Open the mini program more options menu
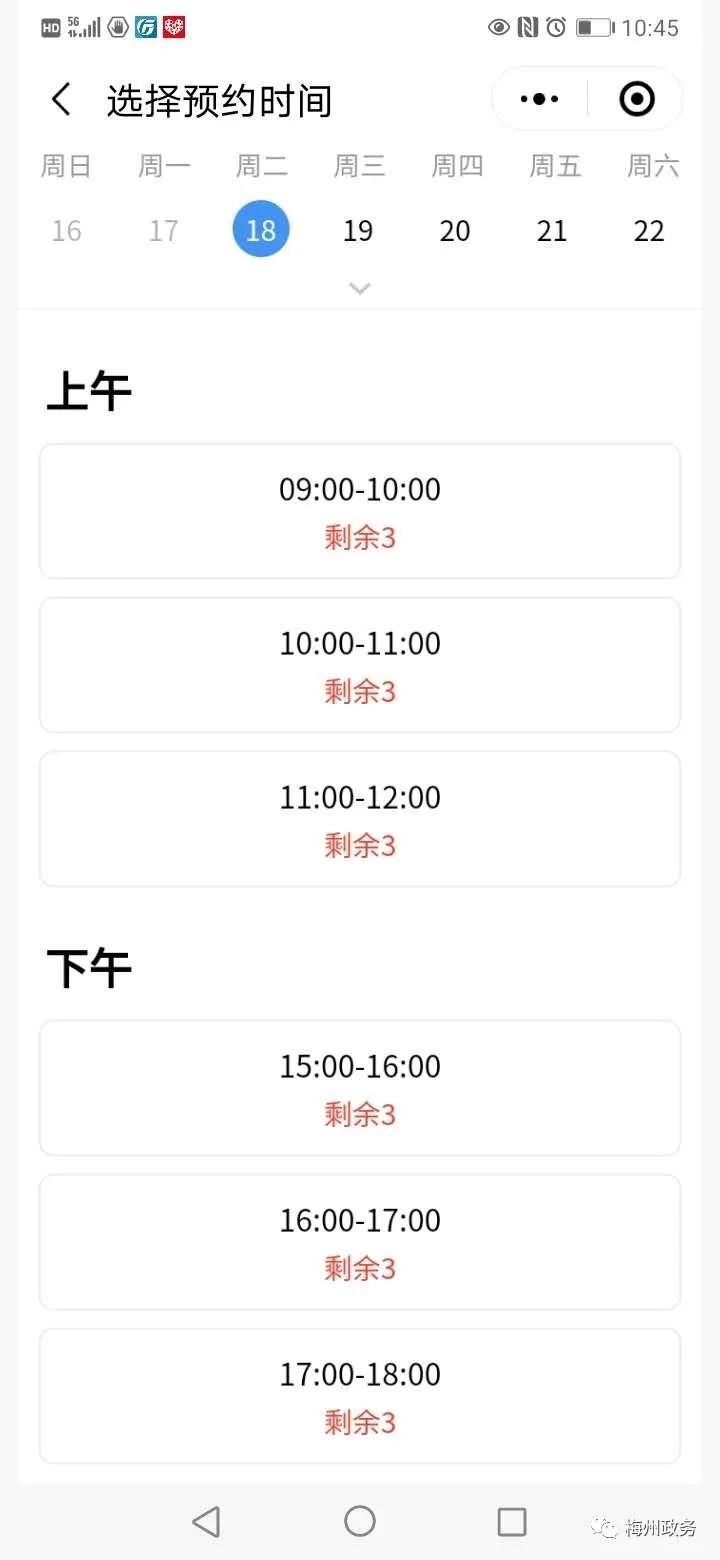Viewport: 720px width, 1560px height. [540, 99]
